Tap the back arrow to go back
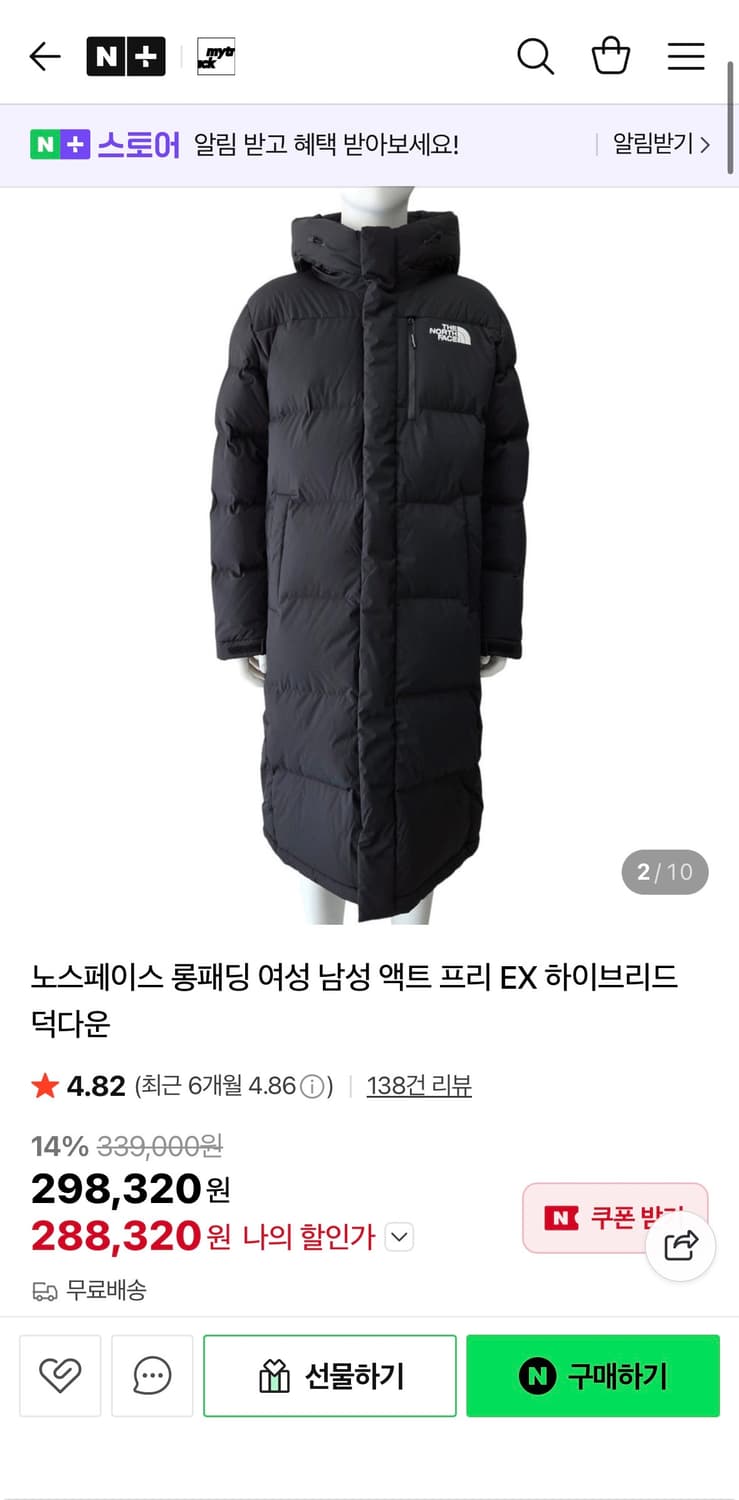Viewport: 739px width, 1500px height. point(44,57)
